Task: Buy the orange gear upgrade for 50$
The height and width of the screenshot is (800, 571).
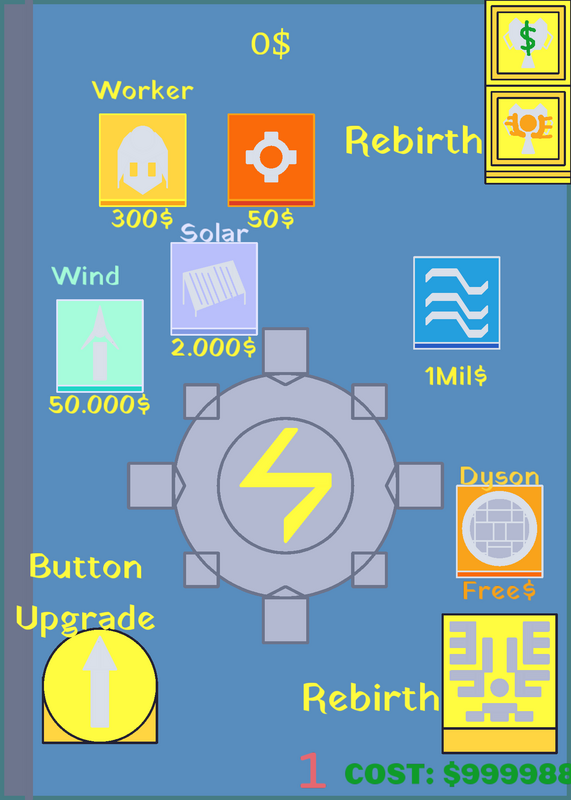Action: click(271, 160)
